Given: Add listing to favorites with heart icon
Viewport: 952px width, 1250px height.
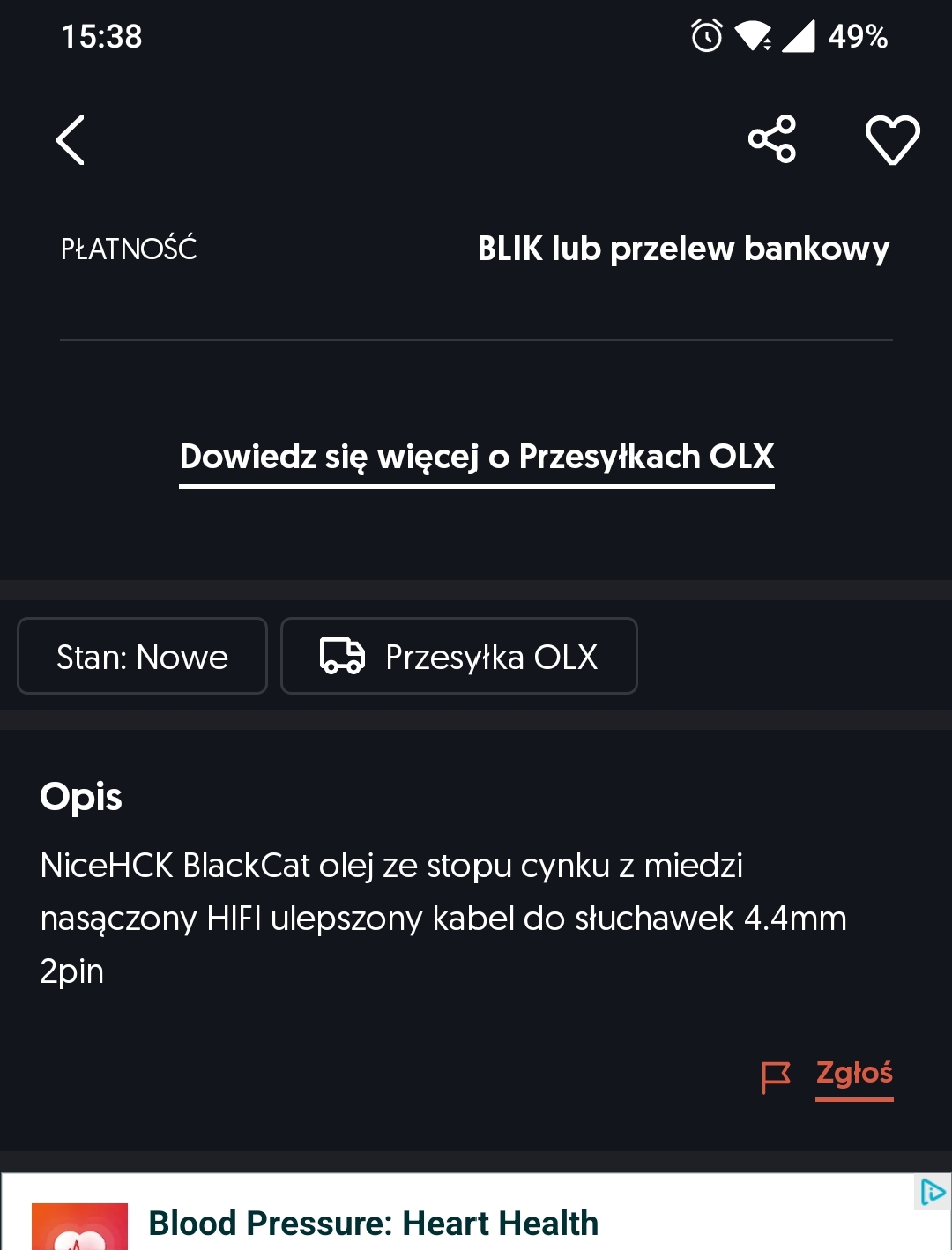Looking at the screenshot, I should click(x=892, y=139).
